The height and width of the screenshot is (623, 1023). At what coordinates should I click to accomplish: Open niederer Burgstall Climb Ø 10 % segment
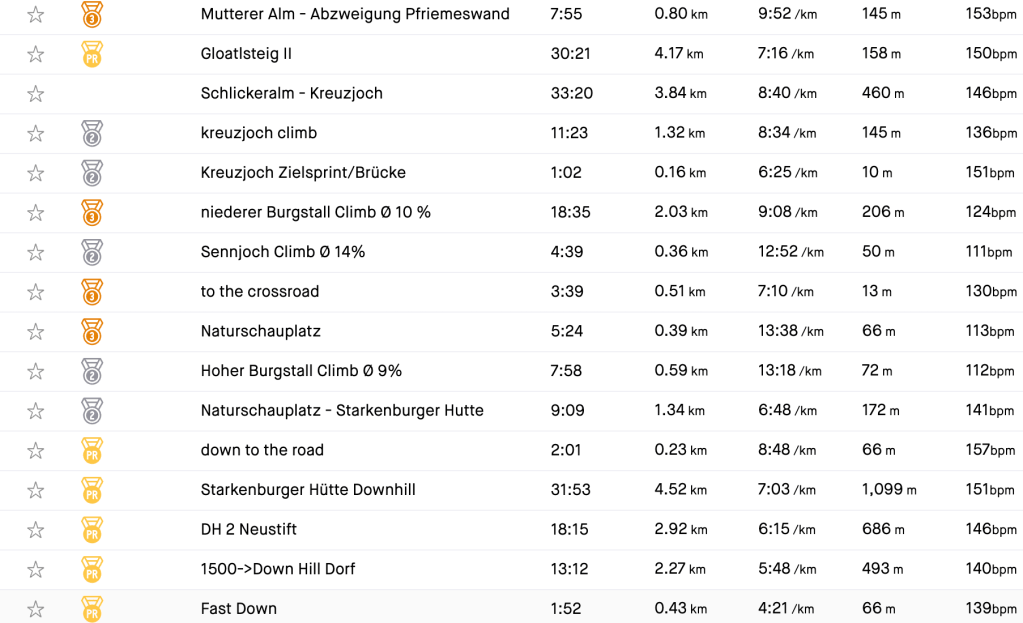pyautogui.click(x=315, y=212)
